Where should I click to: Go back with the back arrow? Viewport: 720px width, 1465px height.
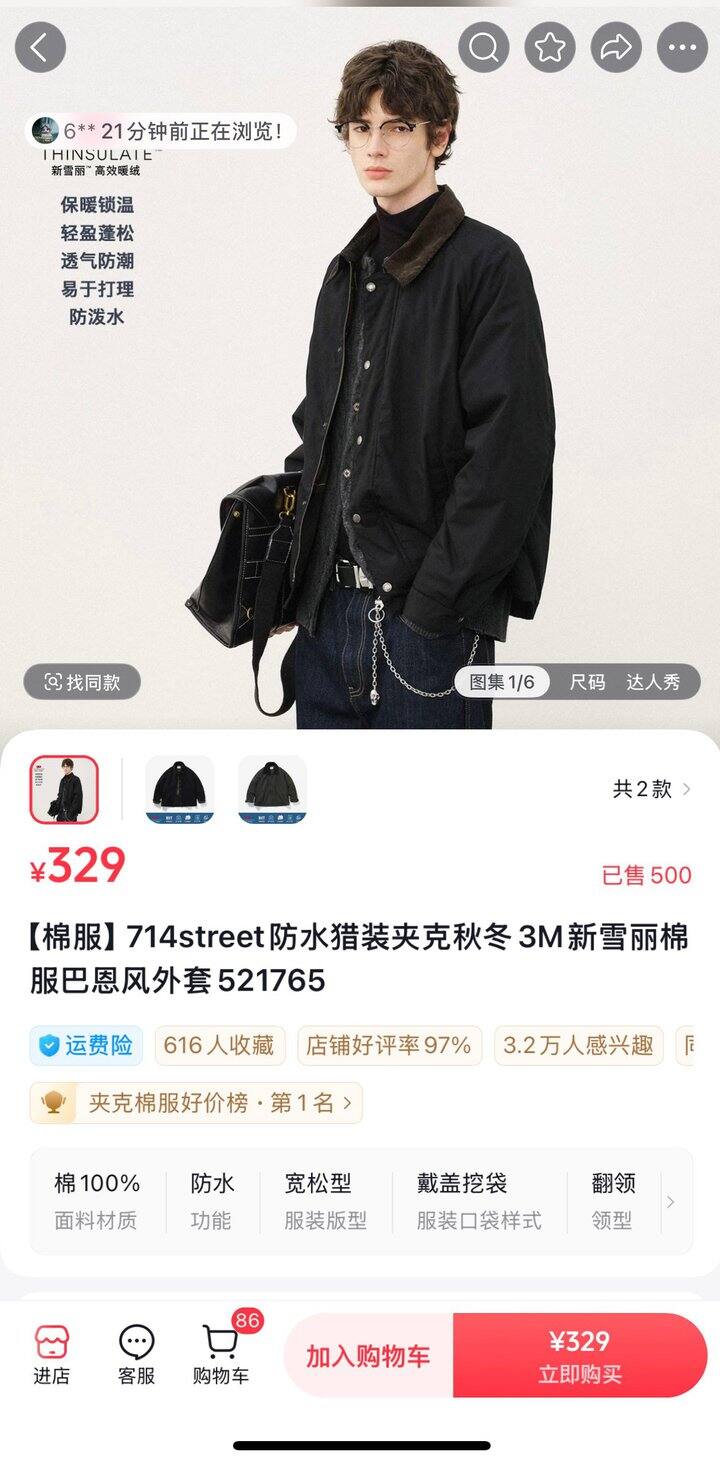point(40,47)
